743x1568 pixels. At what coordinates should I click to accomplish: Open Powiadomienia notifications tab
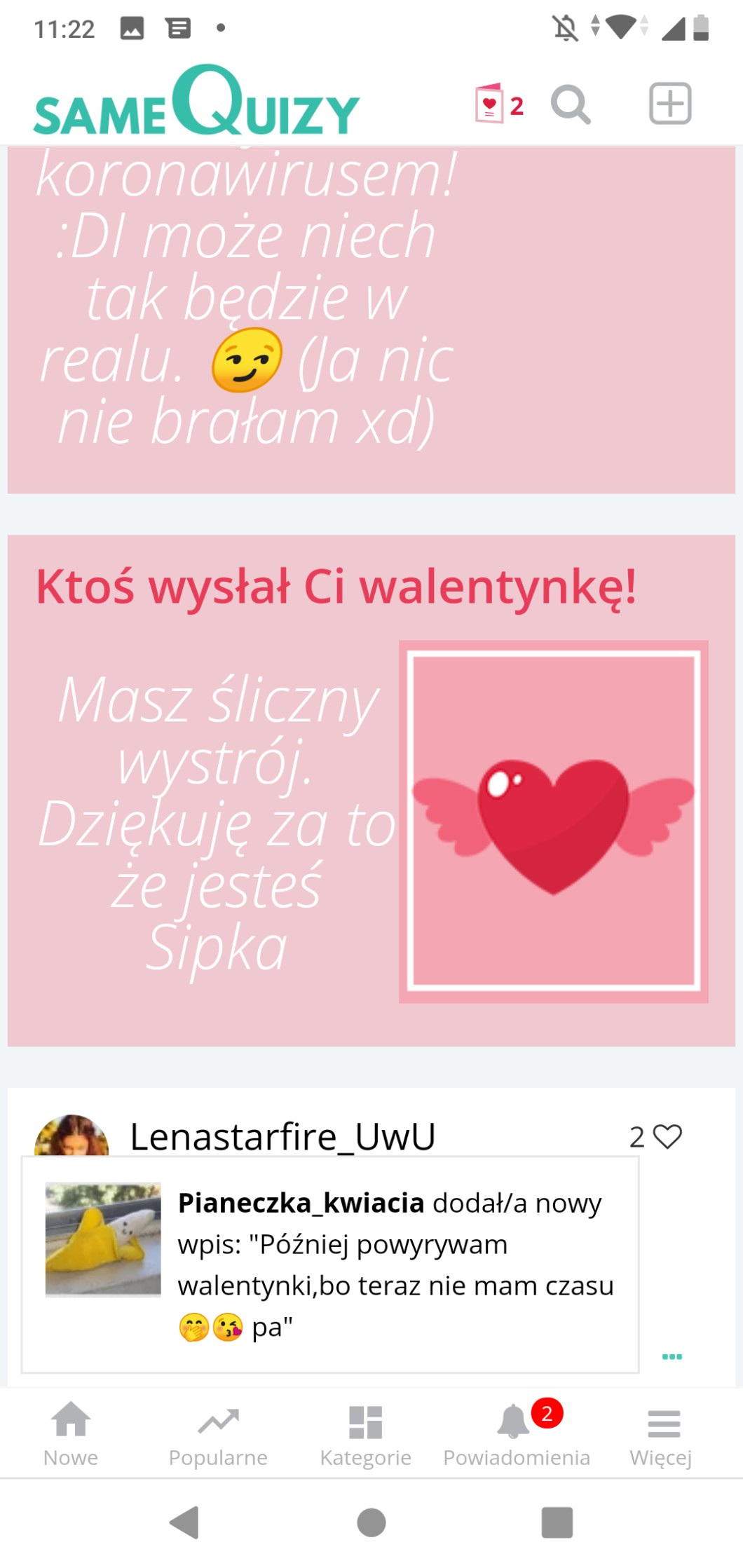click(516, 1435)
